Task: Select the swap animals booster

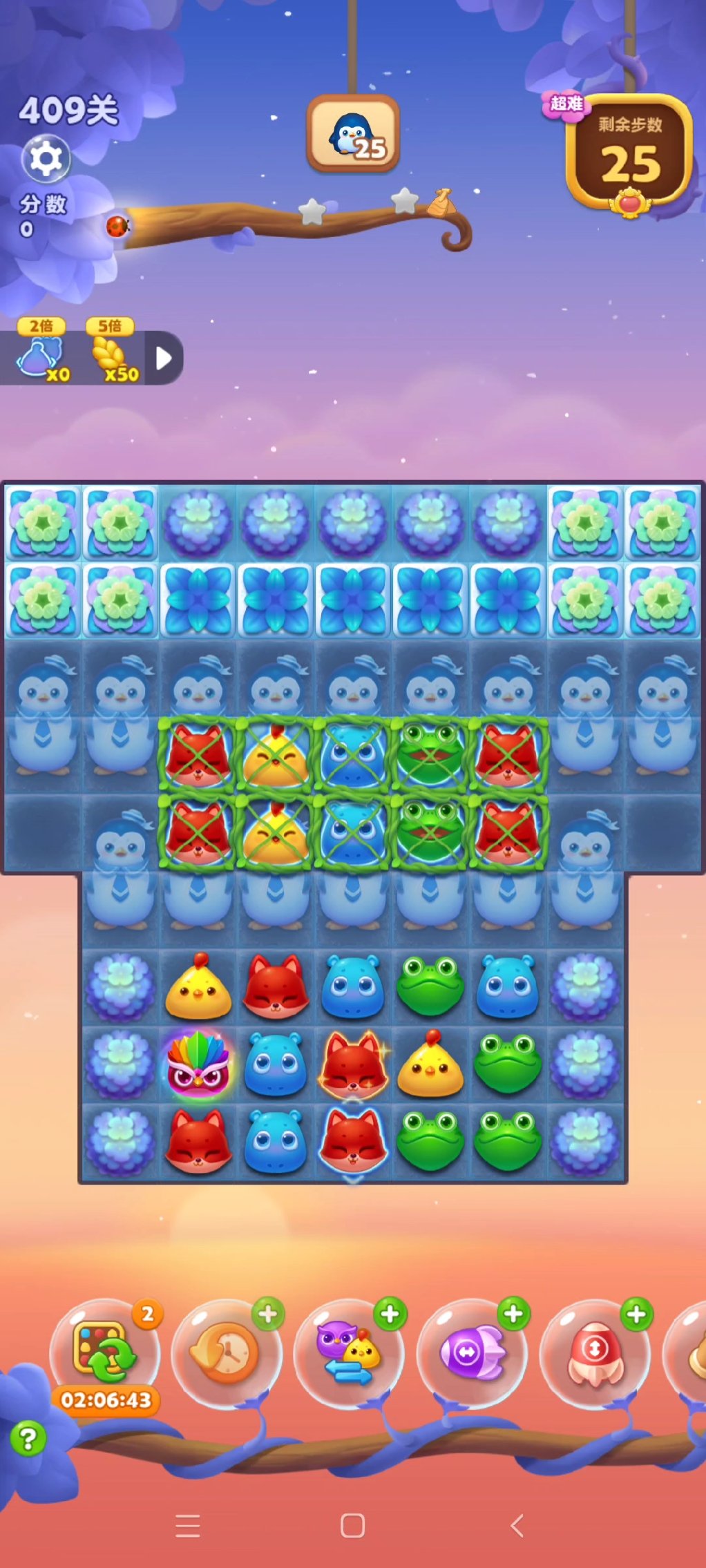Action: coord(349,1354)
